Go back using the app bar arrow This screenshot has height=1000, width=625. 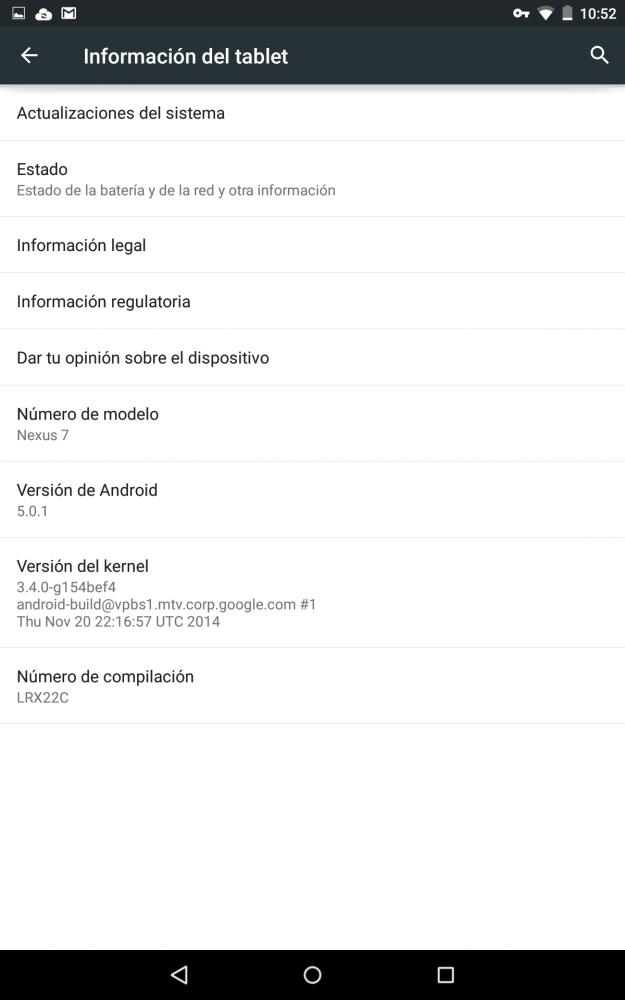[29, 55]
